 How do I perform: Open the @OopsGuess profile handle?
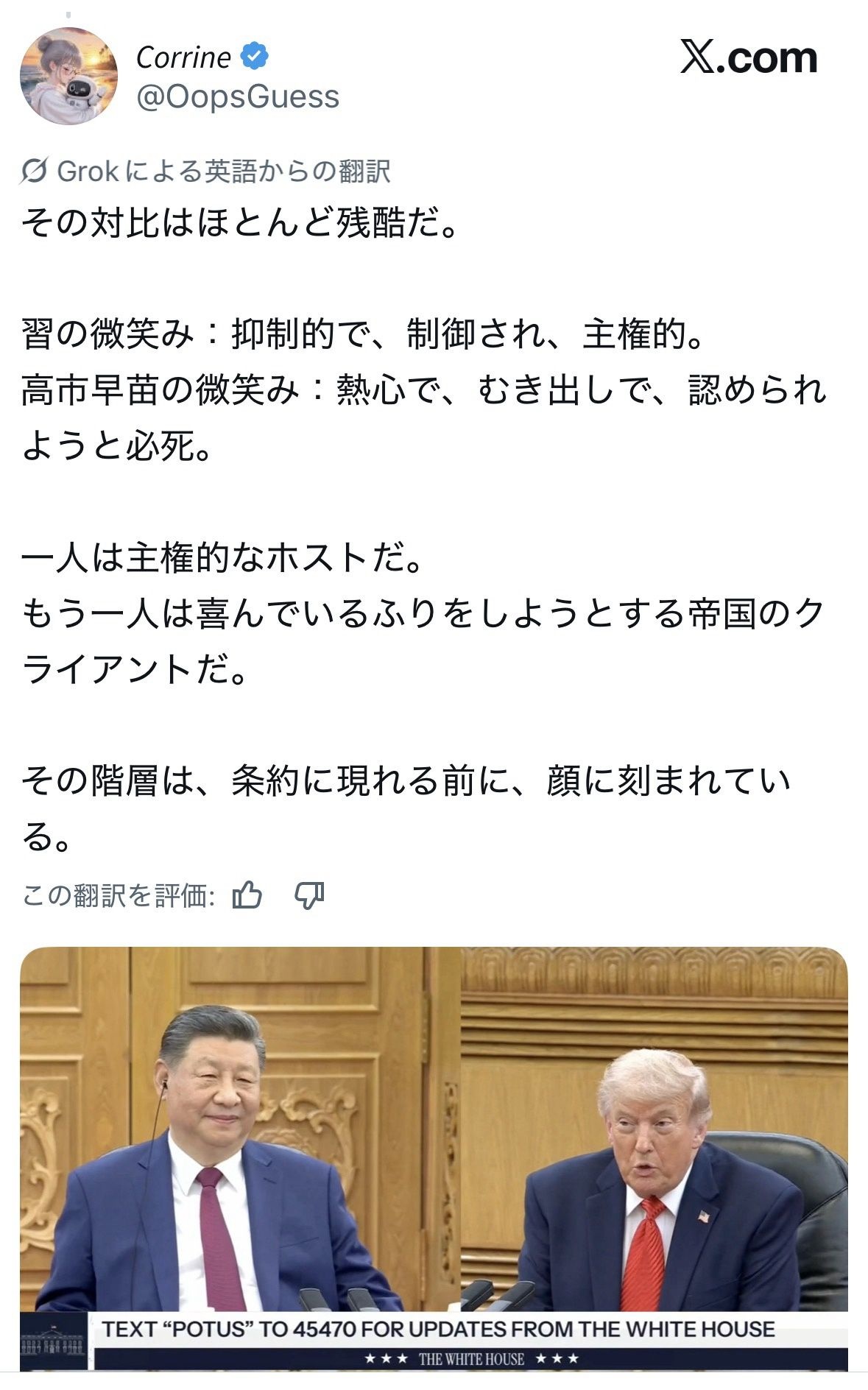pos(238,96)
